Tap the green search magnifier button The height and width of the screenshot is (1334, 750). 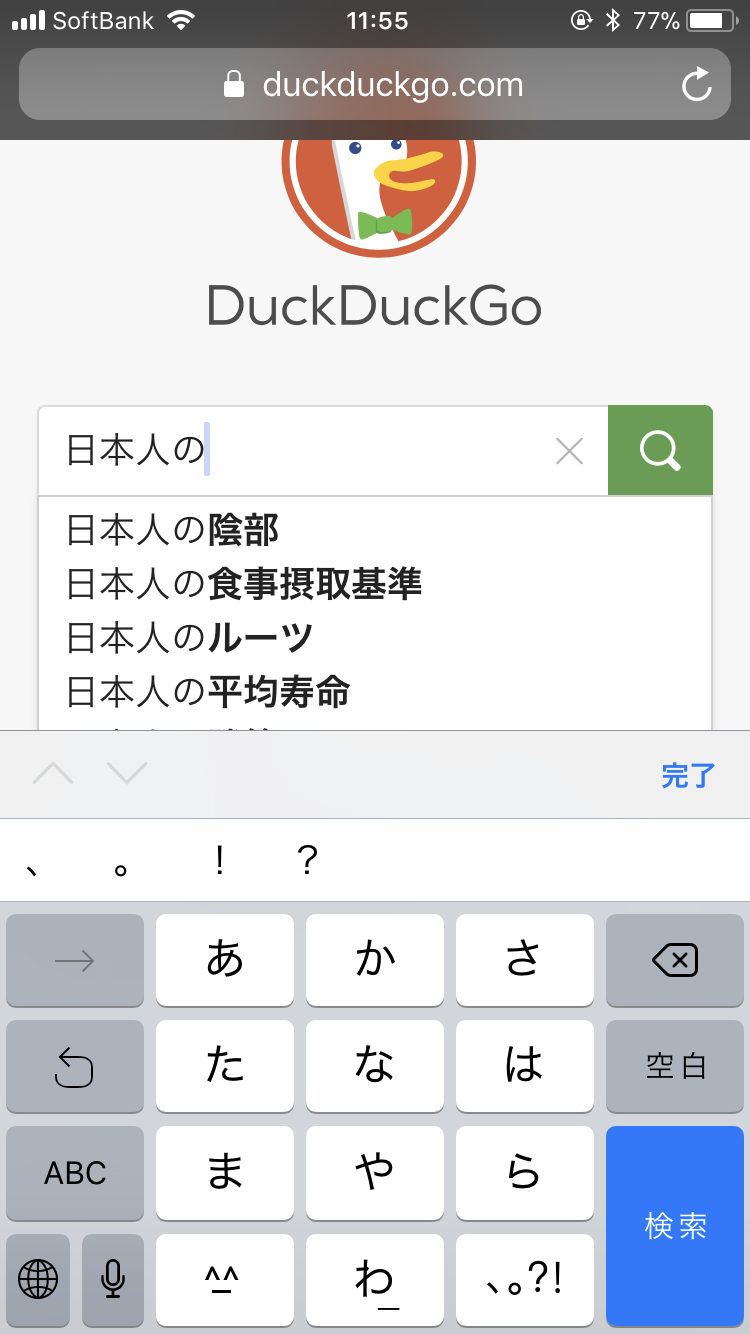(660, 451)
